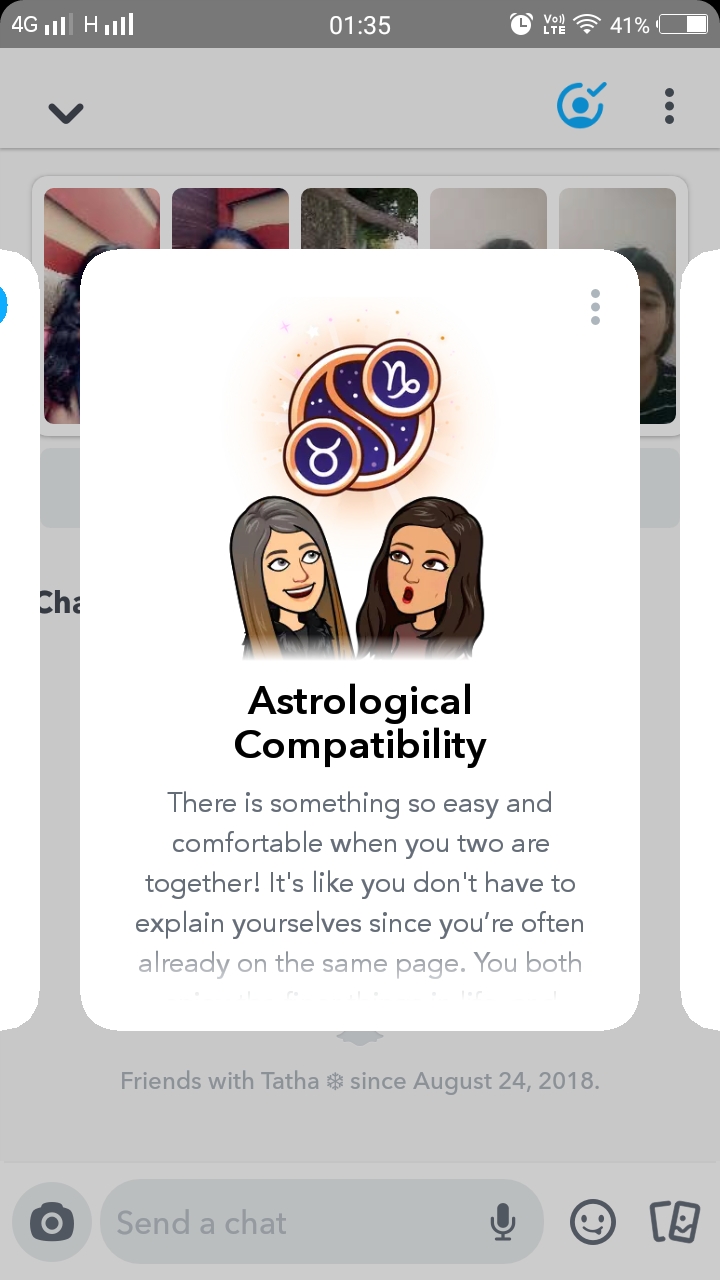Viewport: 720px width, 1280px height.
Task: Record a voice note with the microphone
Action: point(502,1222)
